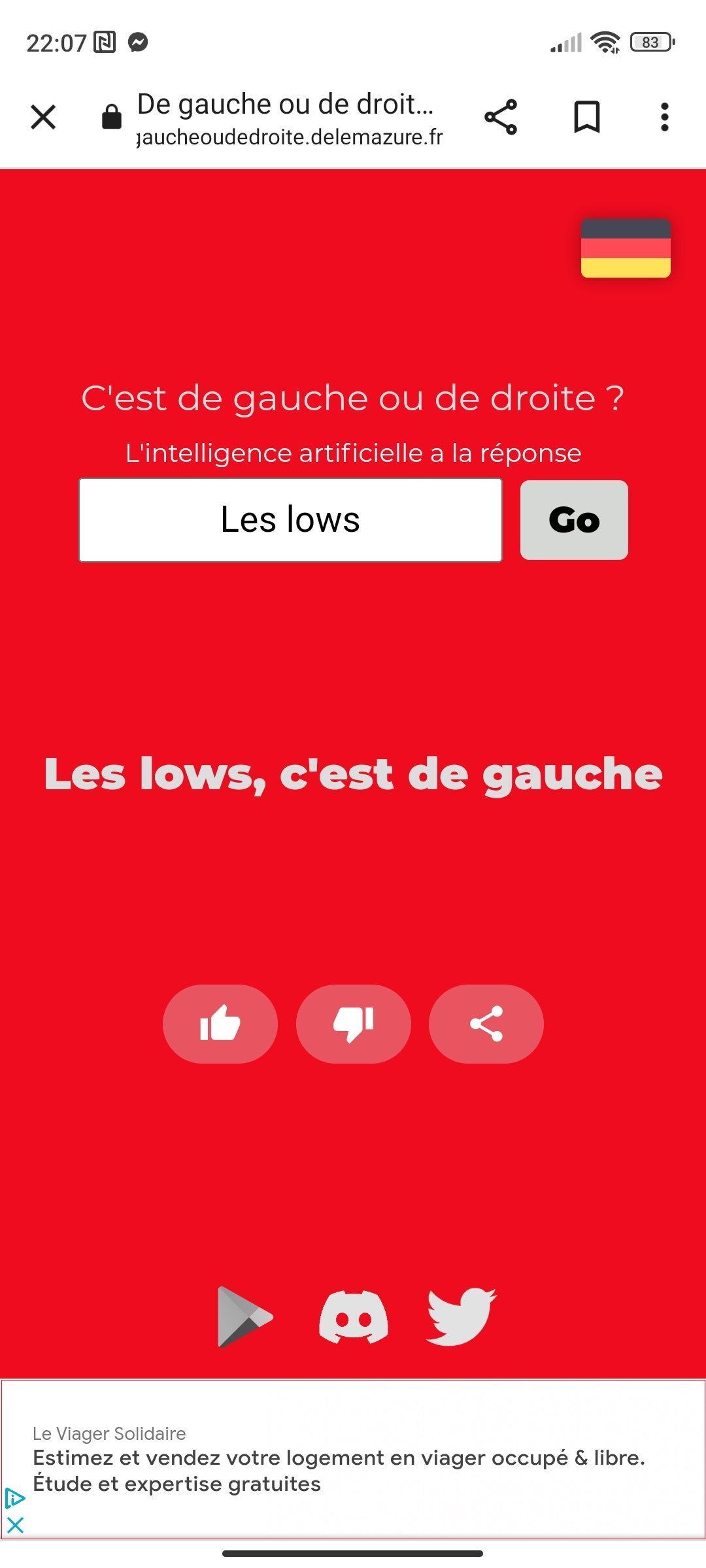Dismiss the ad banner

[15, 1526]
